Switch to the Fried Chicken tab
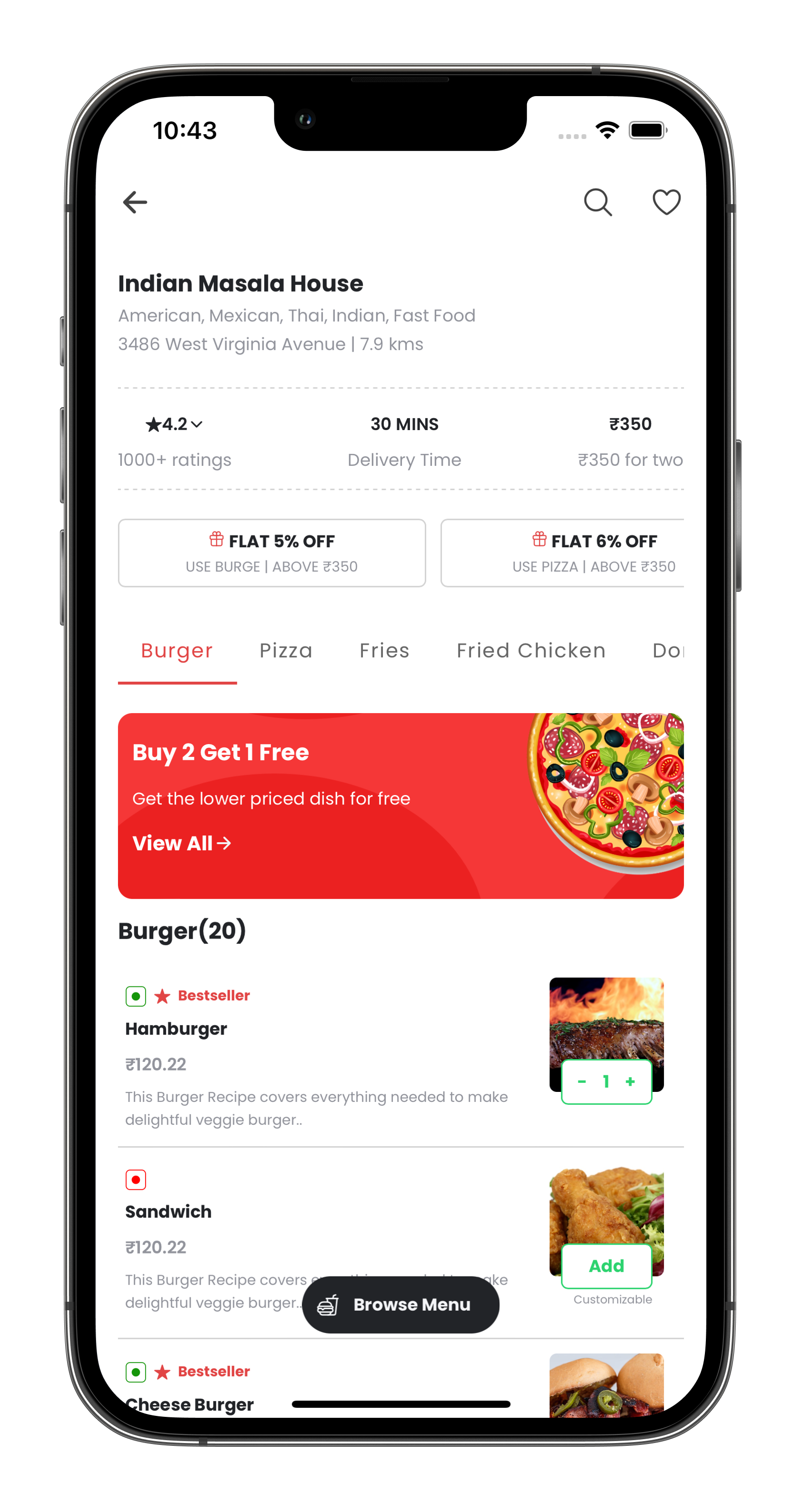 tap(531, 650)
